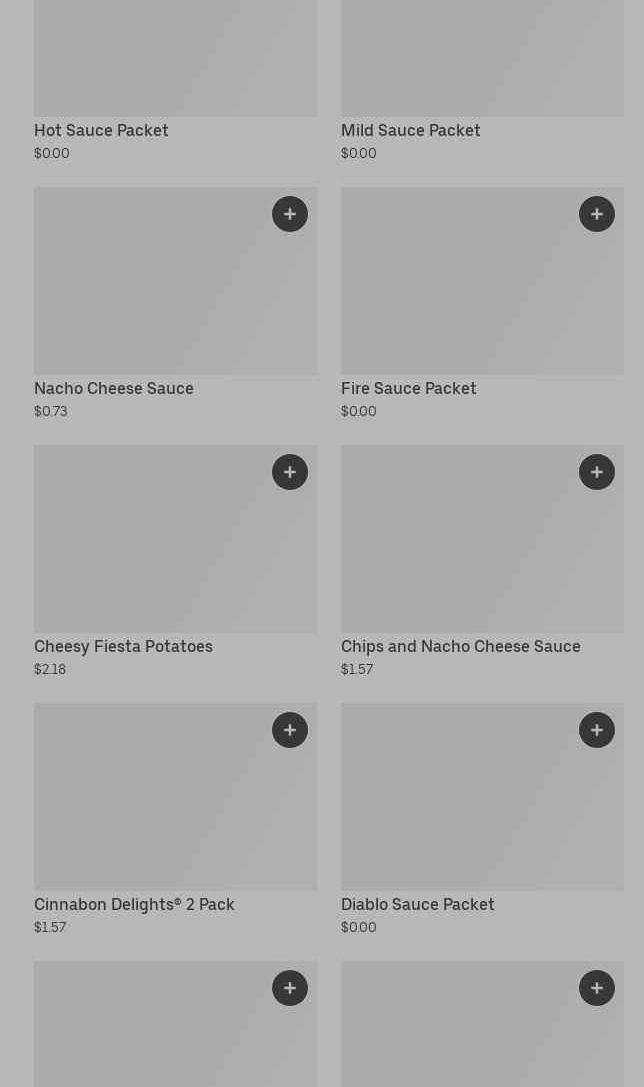View Cinnabon Delights 2 Pack details

coord(134,904)
